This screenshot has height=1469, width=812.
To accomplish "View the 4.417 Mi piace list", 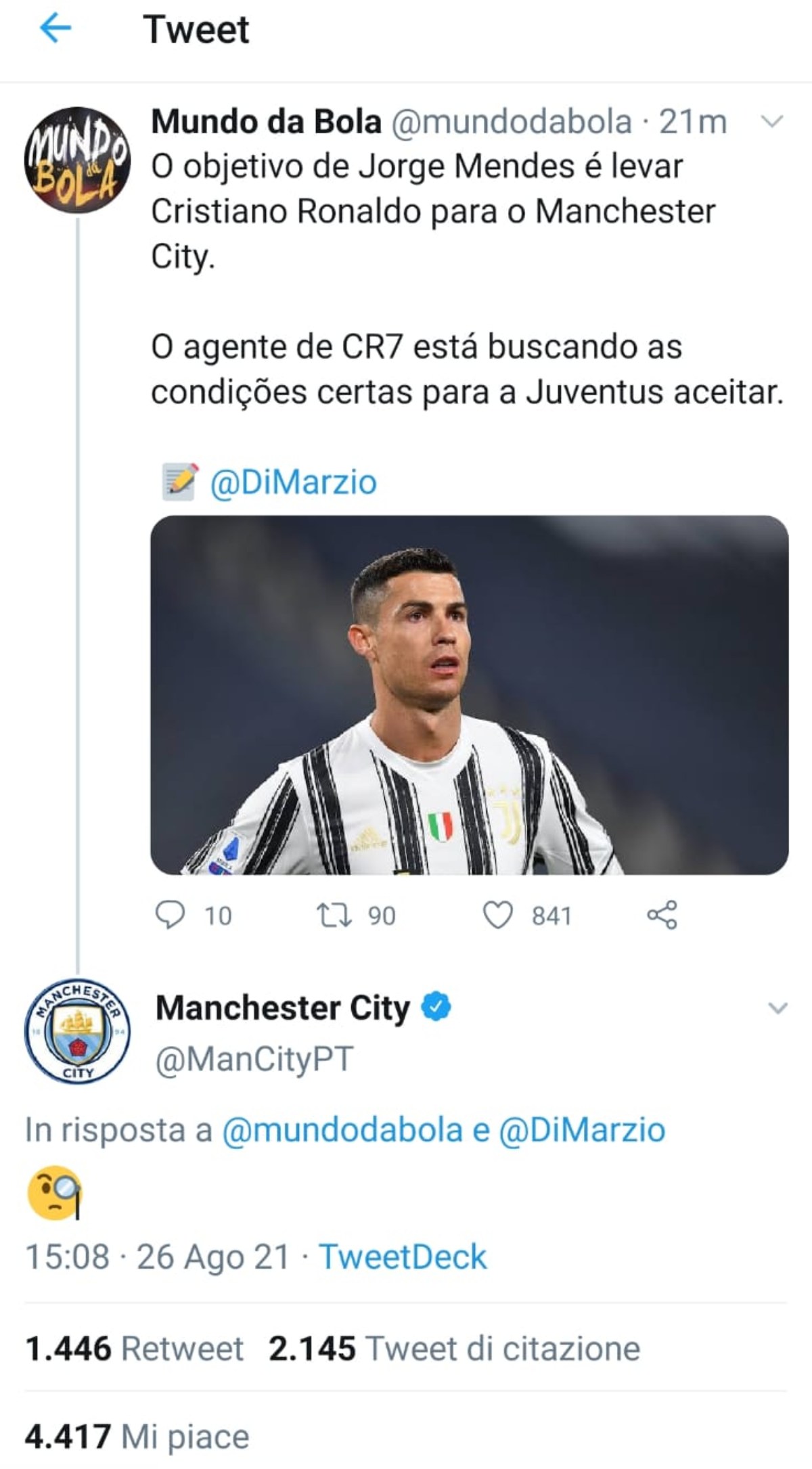I will coord(137,1437).
